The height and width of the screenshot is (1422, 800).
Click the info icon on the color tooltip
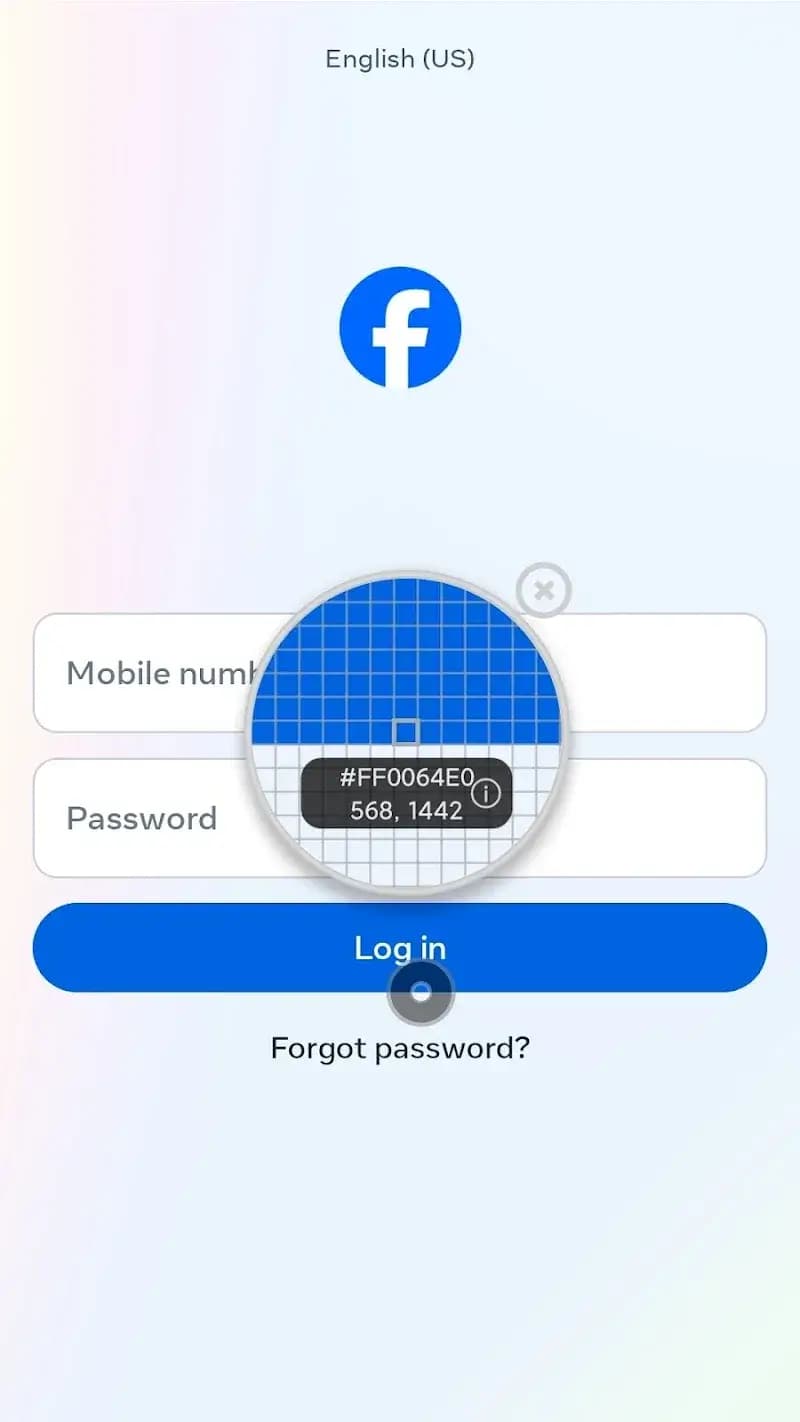486,793
